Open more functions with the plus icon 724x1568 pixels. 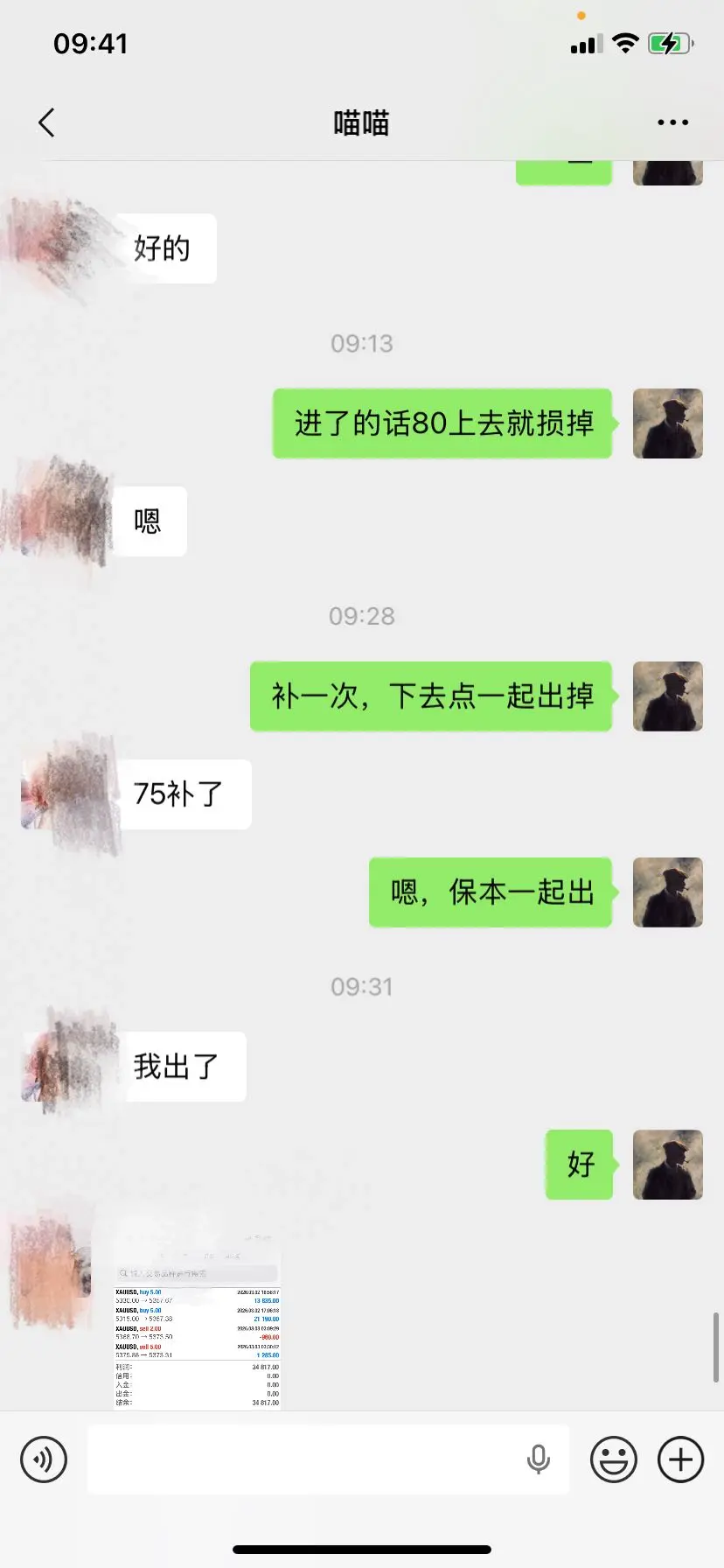tap(679, 1459)
